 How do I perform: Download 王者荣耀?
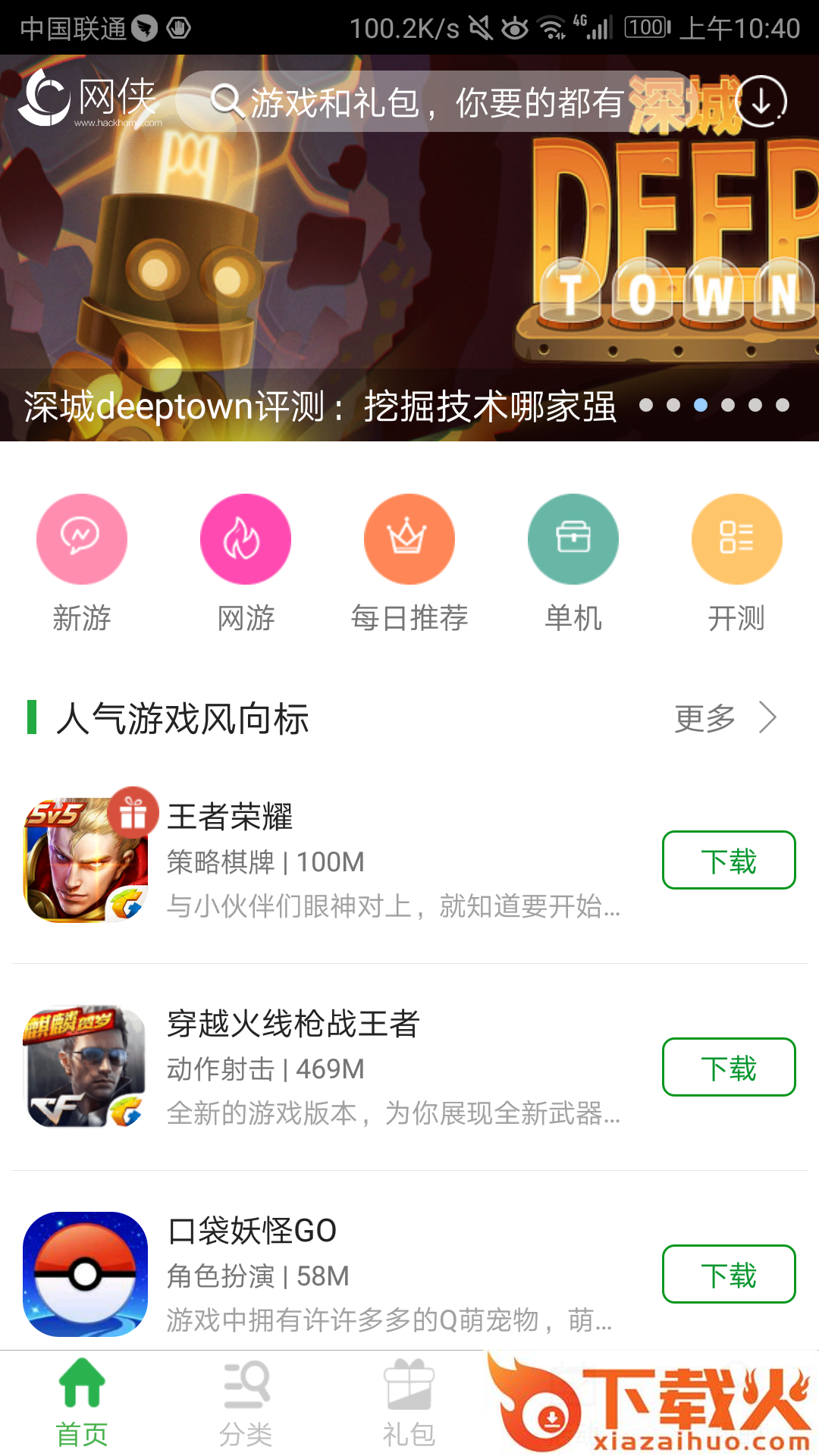pos(729,861)
